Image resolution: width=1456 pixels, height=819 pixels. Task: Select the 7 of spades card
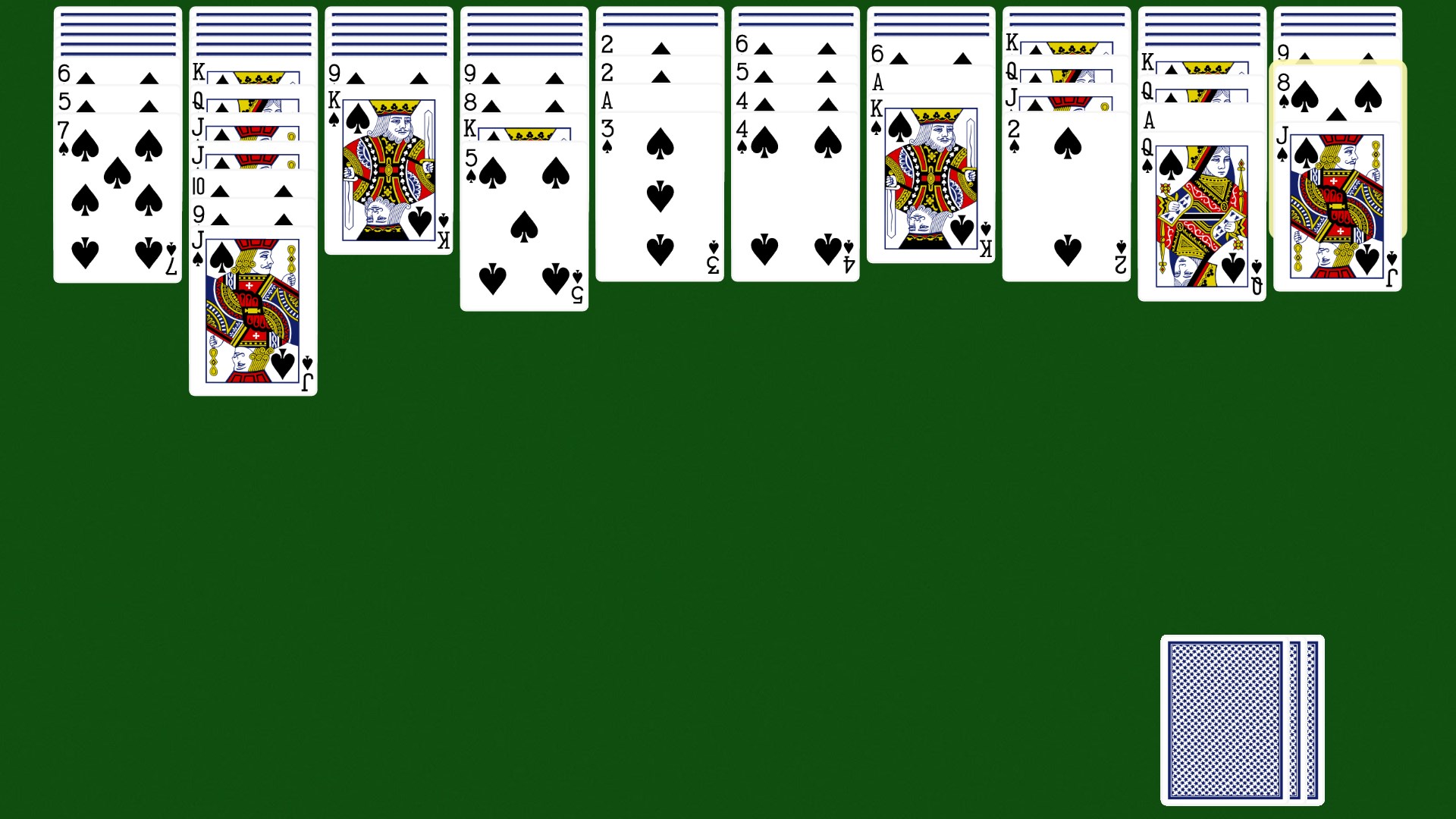[118, 197]
